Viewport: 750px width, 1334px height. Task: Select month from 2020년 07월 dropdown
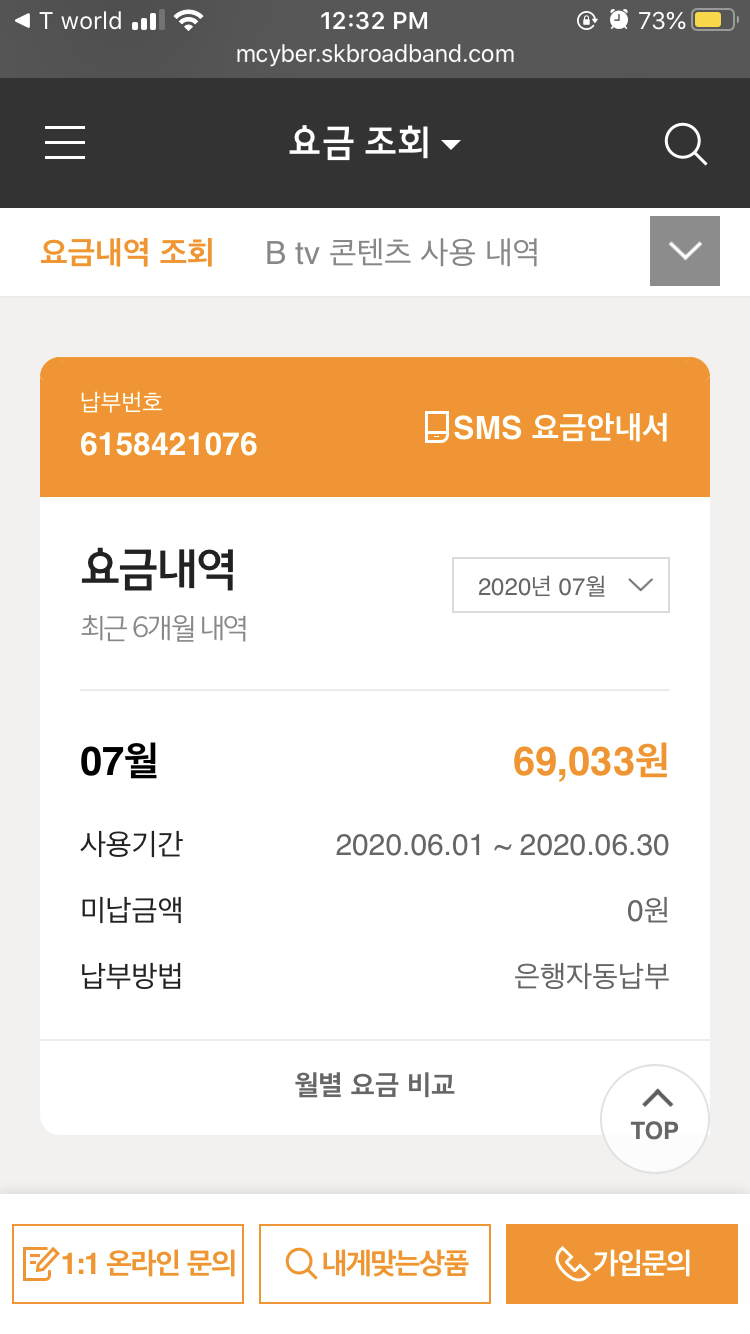coord(561,586)
